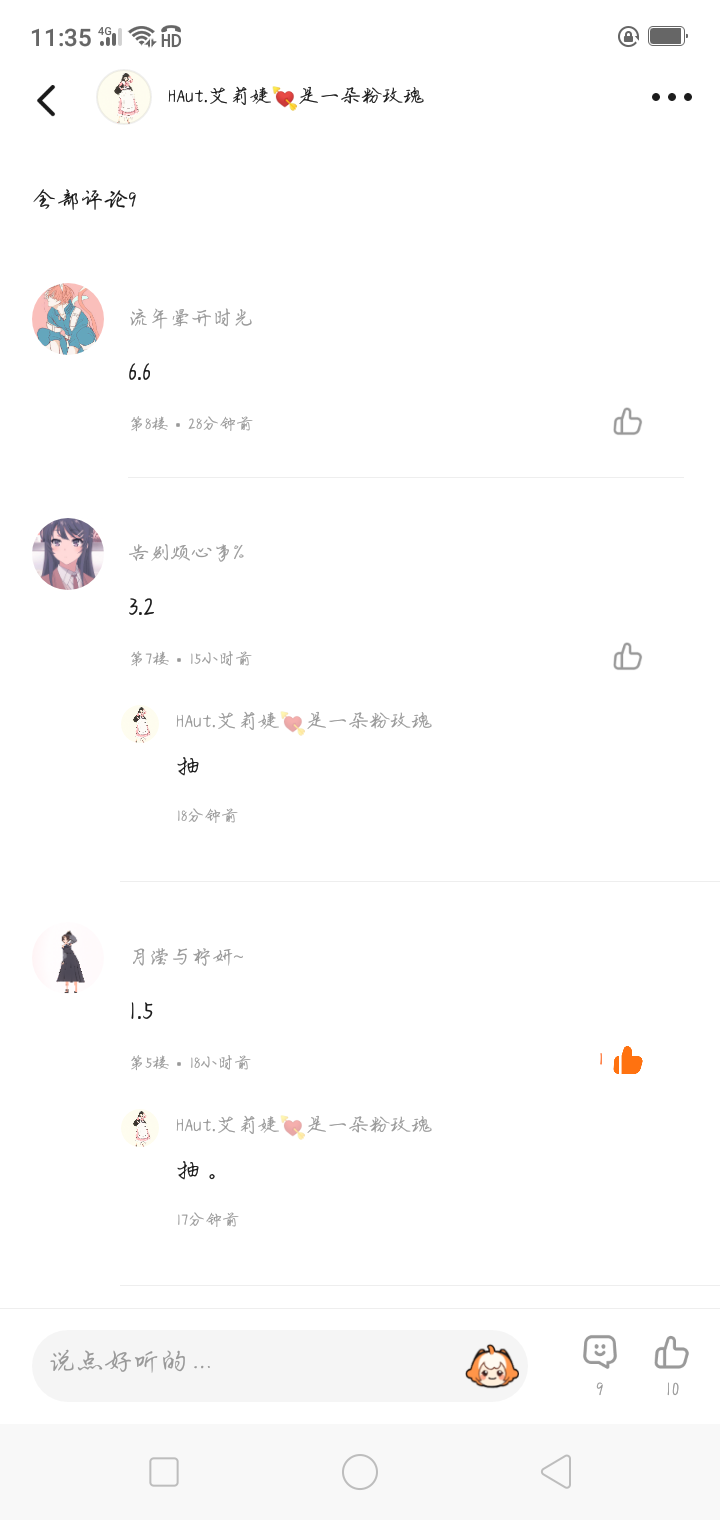Viewport: 720px width, 1520px height.
Task: Go back using the top-left arrow
Action: [x=46, y=99]
